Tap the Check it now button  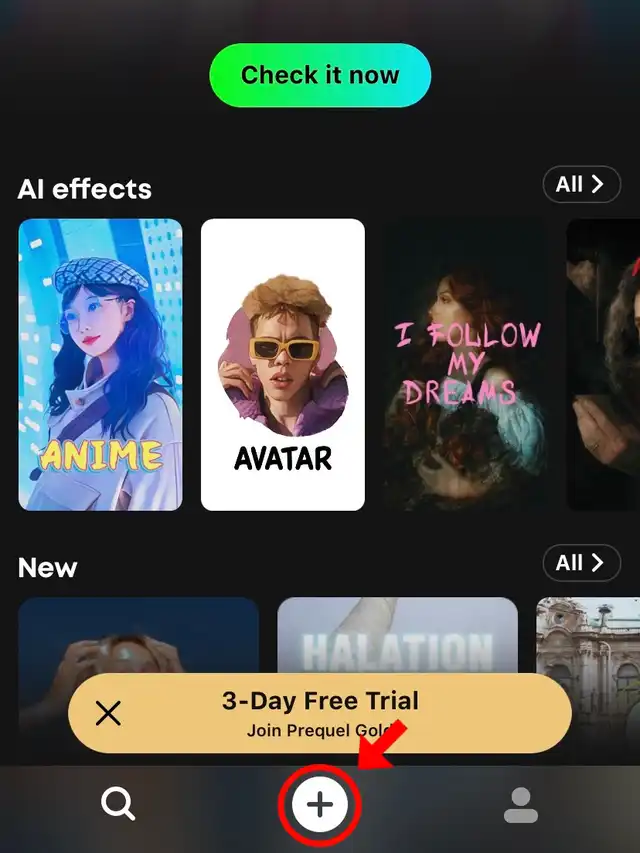(320, 75)
